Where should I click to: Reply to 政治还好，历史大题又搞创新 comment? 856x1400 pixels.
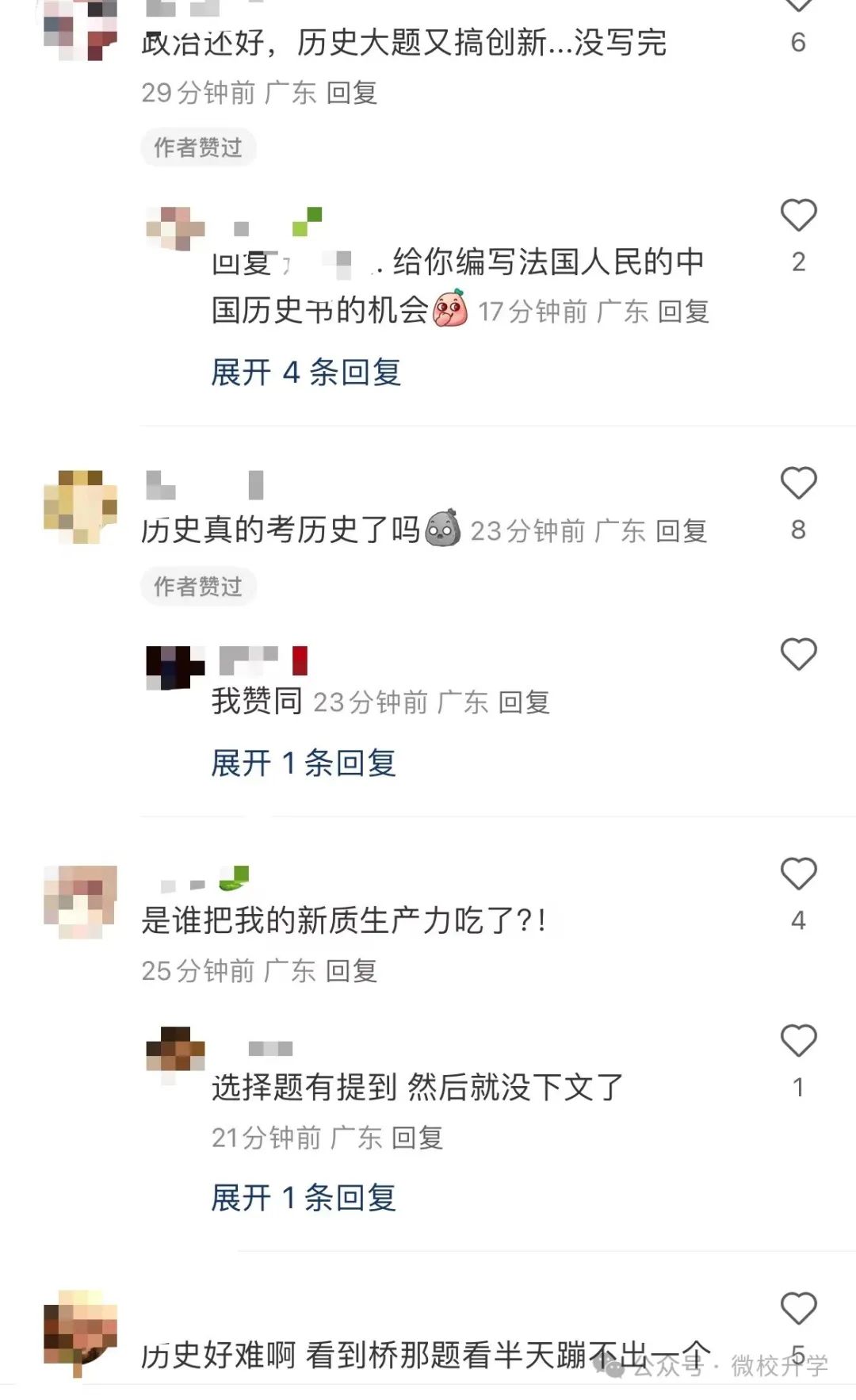[x=351, y=93]
